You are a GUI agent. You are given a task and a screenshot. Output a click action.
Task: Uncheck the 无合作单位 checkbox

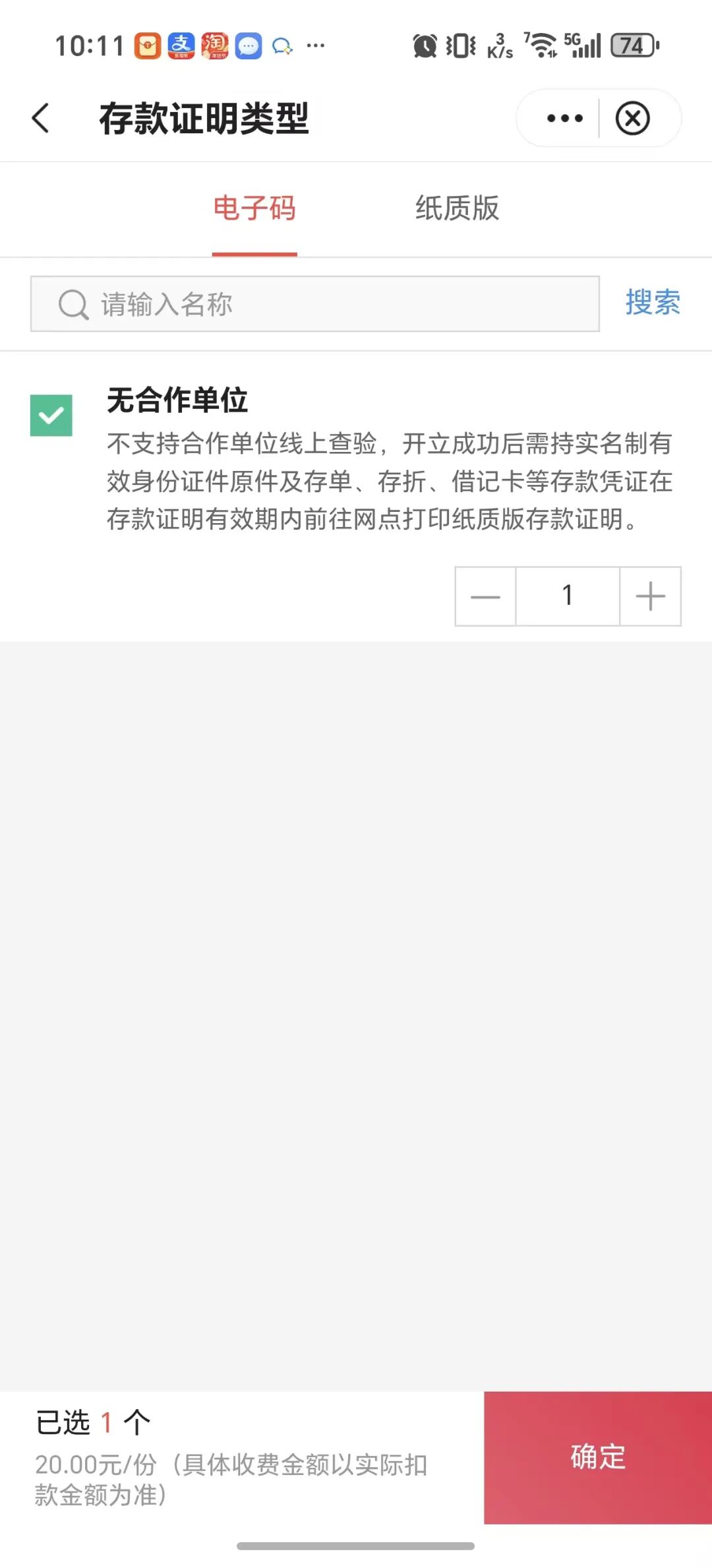(x=51, y=416)
